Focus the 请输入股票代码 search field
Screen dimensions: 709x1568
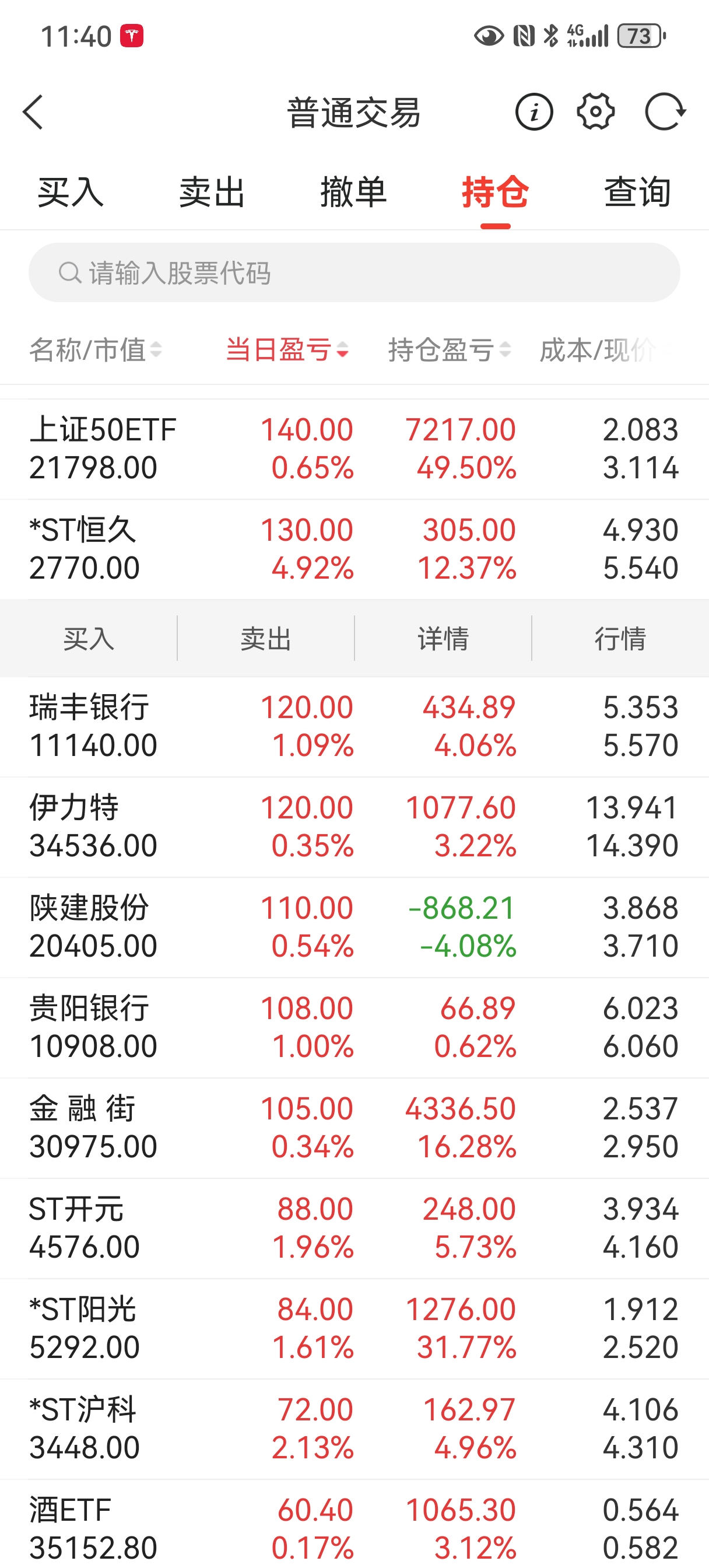point(354,272)
